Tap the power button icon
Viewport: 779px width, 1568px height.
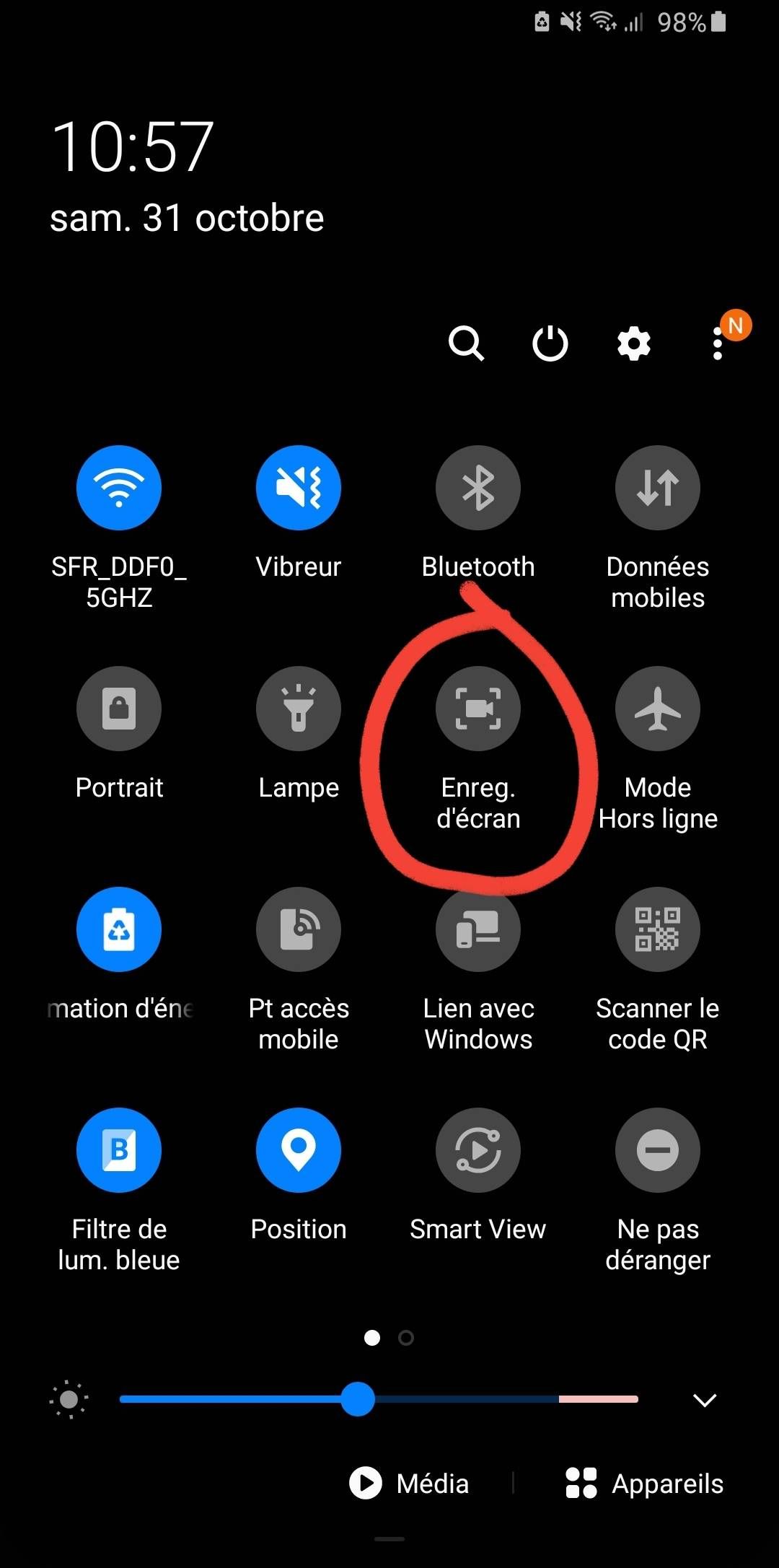550,344
